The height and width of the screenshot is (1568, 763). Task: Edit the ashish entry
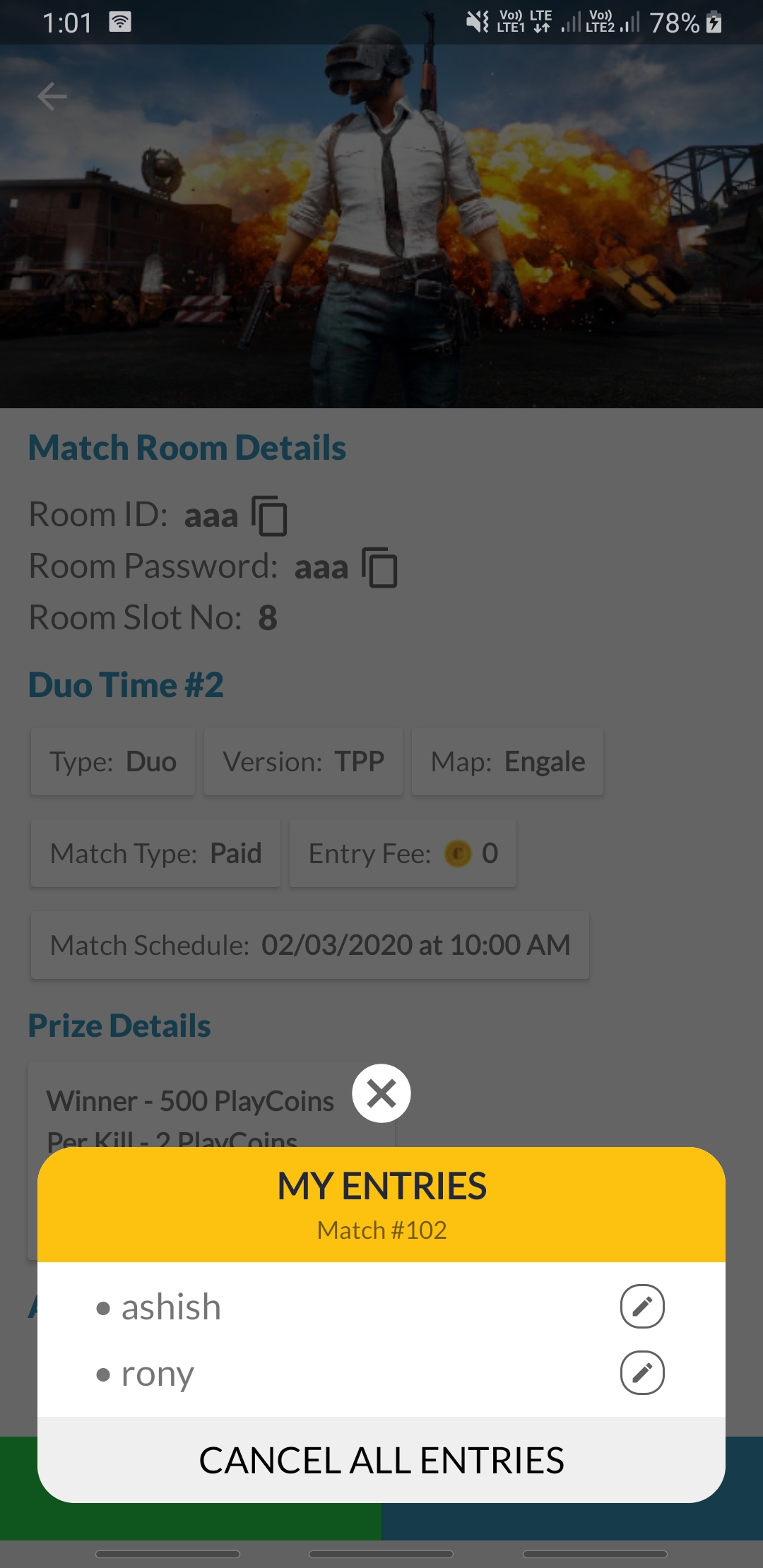641,1307
